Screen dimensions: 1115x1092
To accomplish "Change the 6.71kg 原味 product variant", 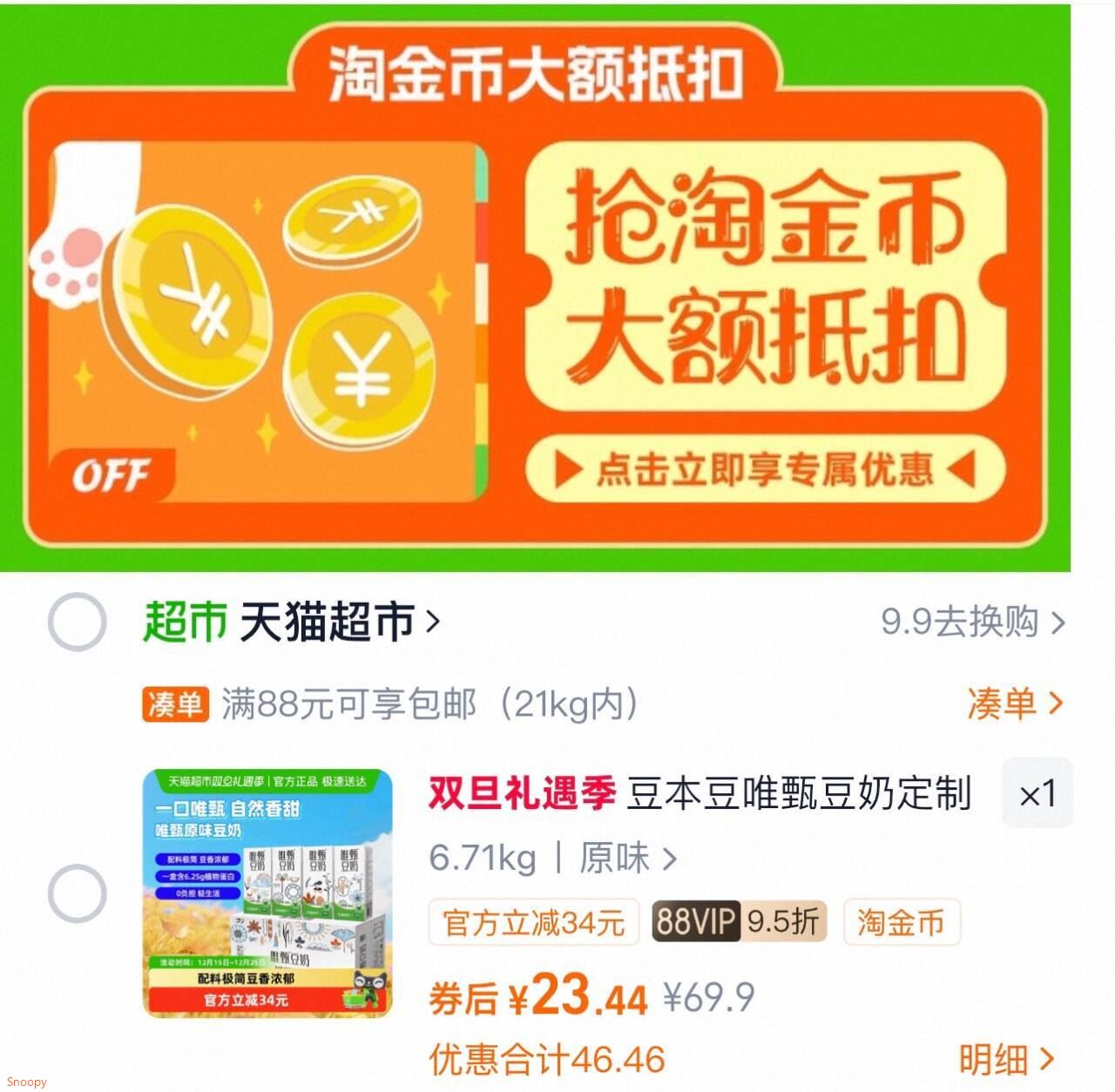I will coord(552,859).
